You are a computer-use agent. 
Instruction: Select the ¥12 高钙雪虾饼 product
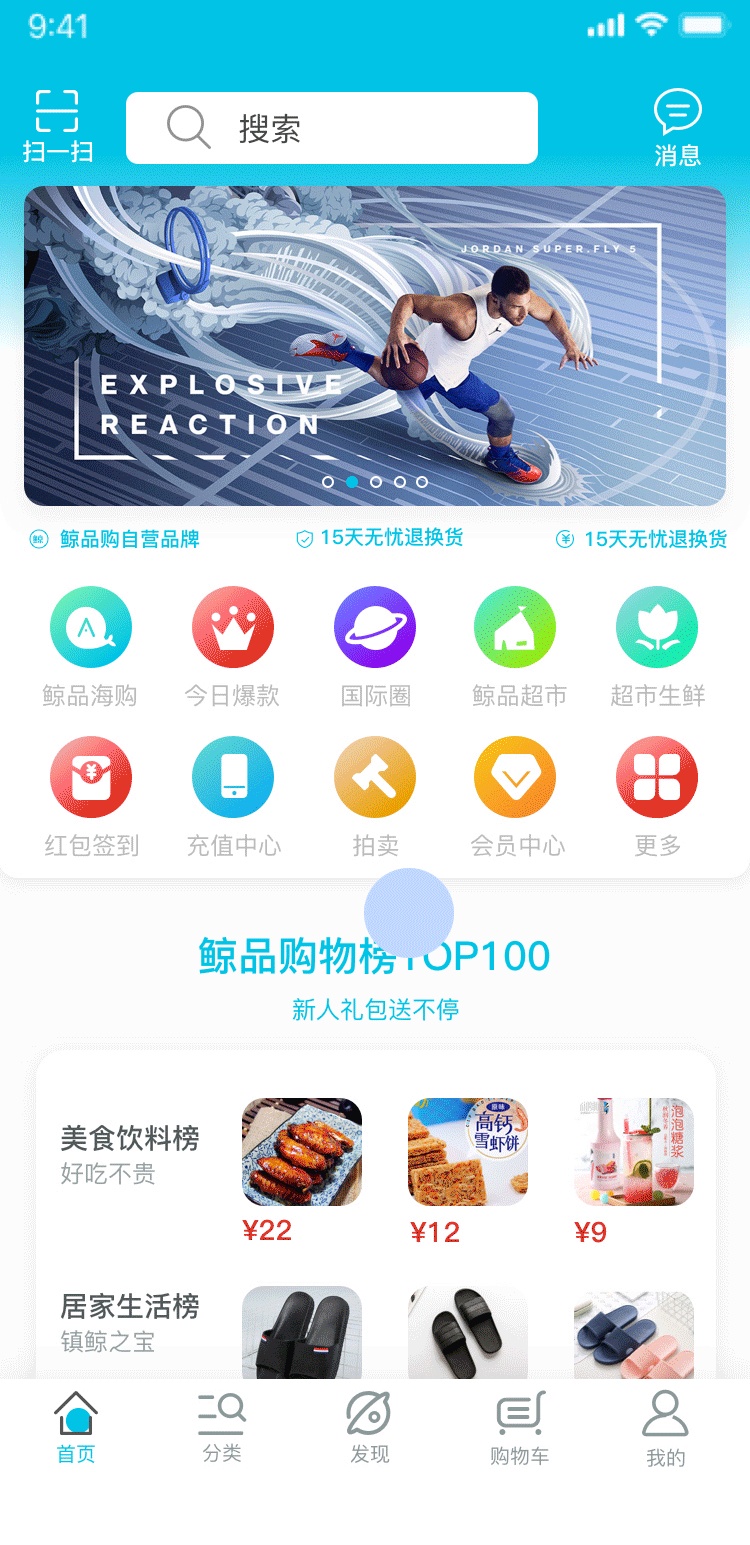[467, 1152]
